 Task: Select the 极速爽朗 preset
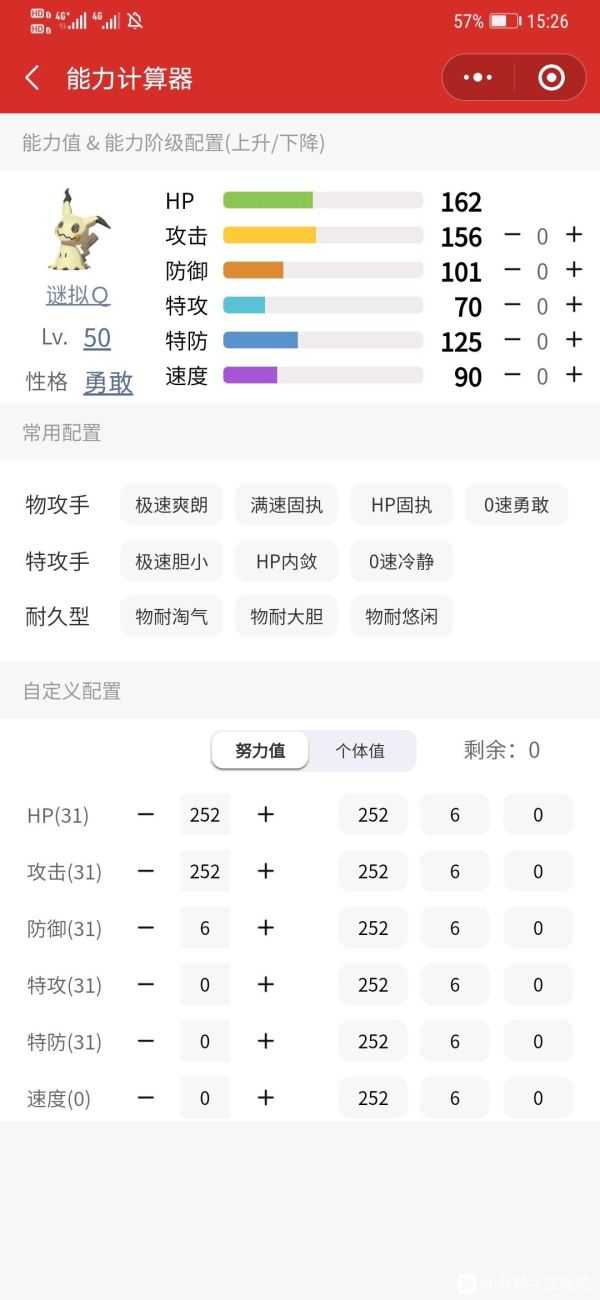pyautogui.click(x=172, y=505)
